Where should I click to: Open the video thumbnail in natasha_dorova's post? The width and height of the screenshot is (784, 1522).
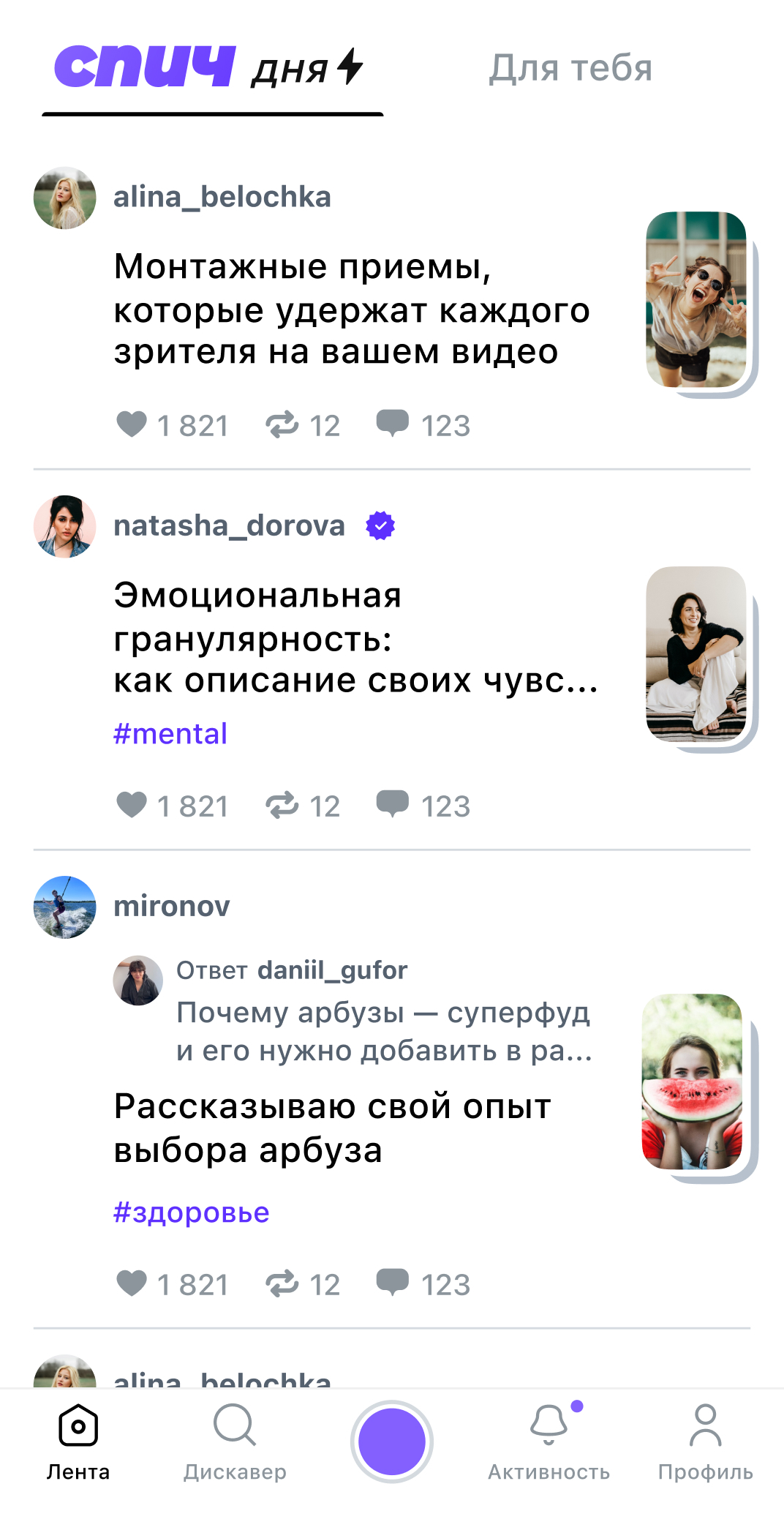click(x=696, y=653)
